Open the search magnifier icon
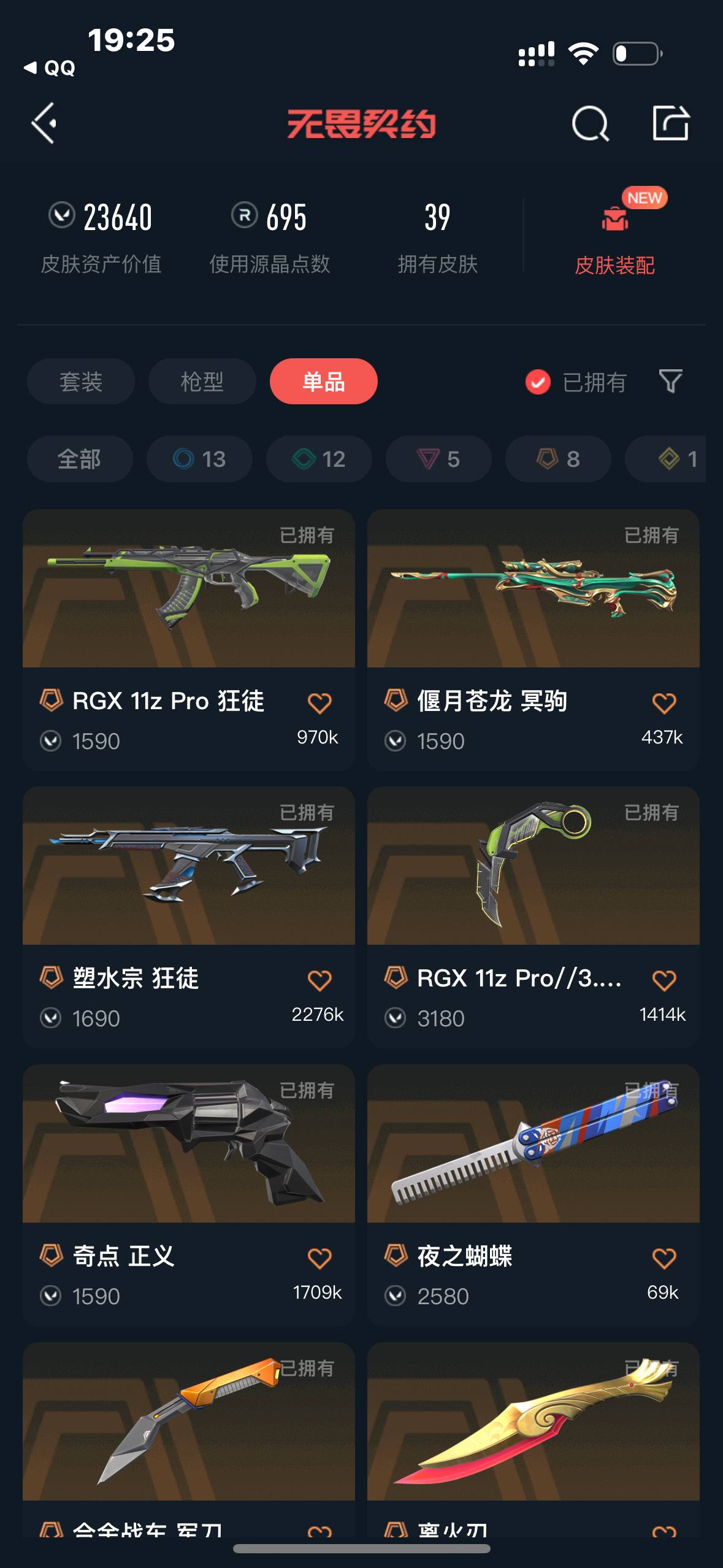Image resolution: width=723 pixels, height=1568 pixels. (589, 124)
